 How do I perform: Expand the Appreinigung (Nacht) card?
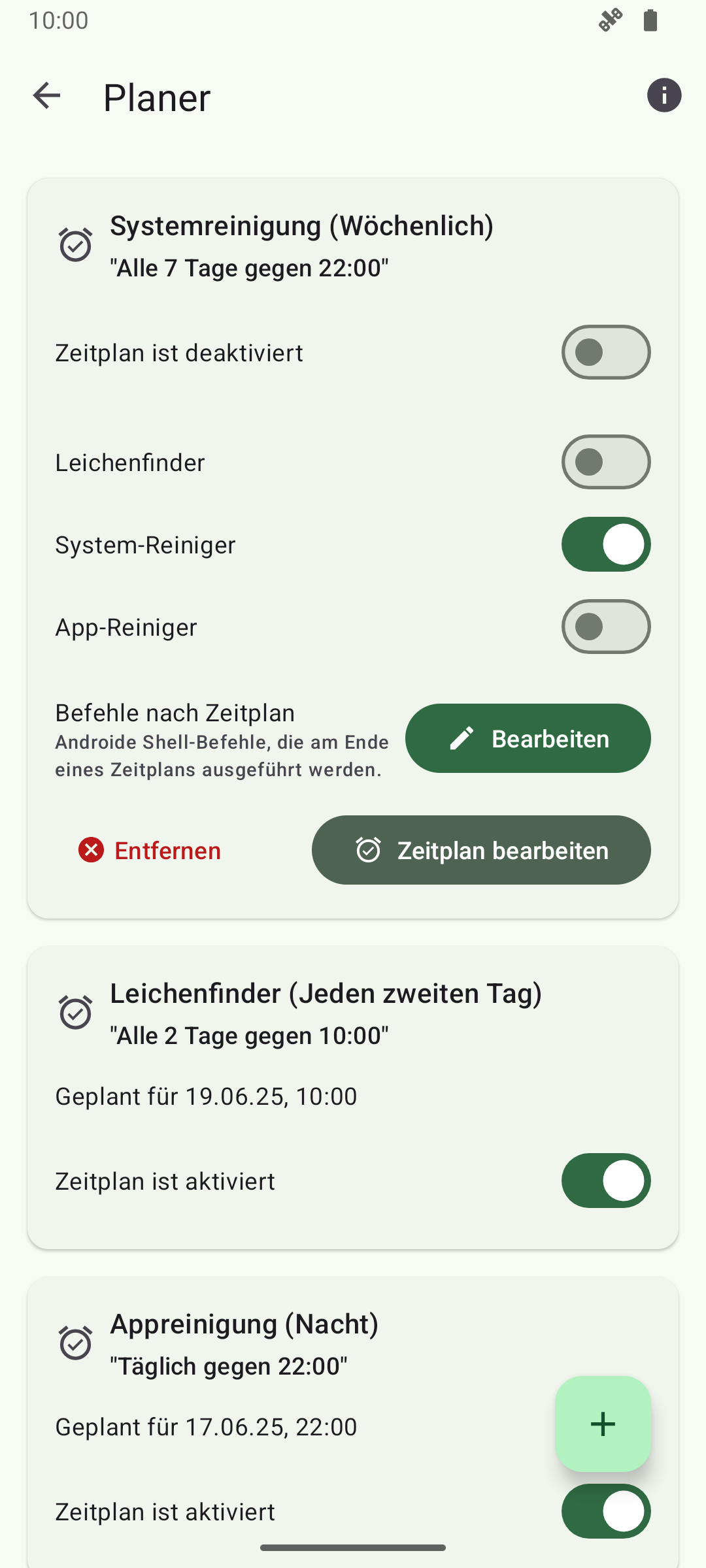pos(244,1343)
